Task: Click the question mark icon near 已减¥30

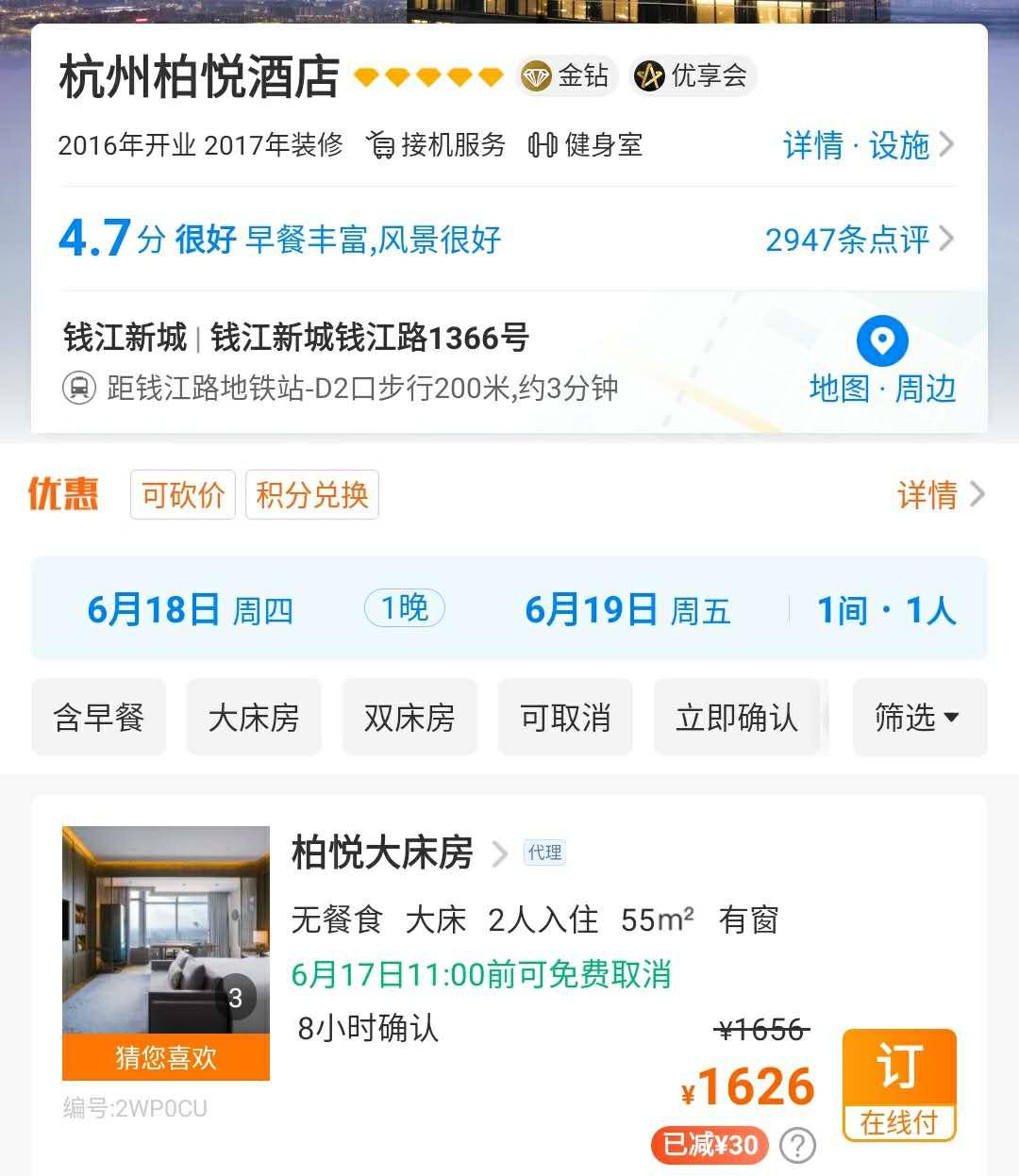Action: point(798,1145)
